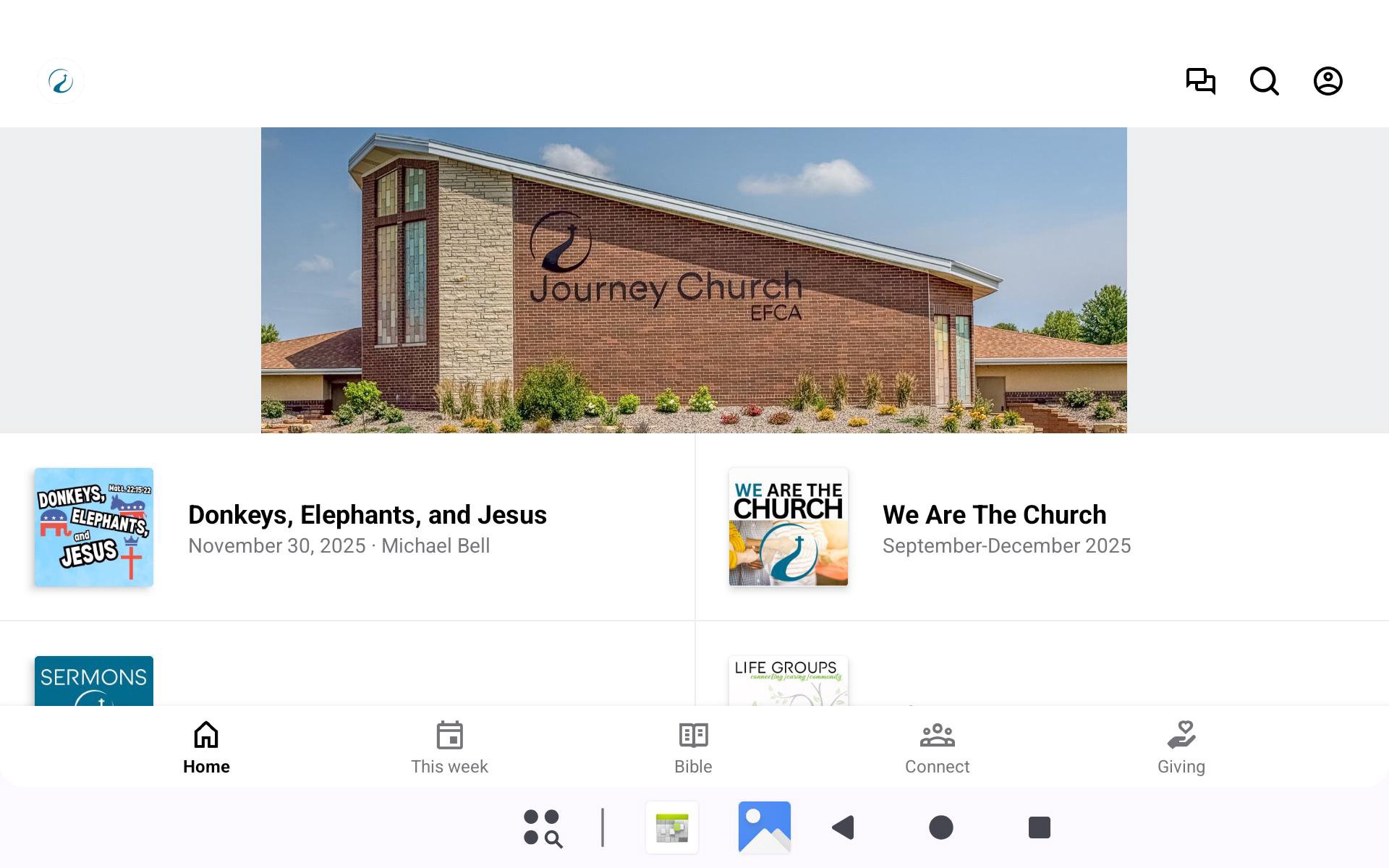Open recent apps with the square button

1039,827
